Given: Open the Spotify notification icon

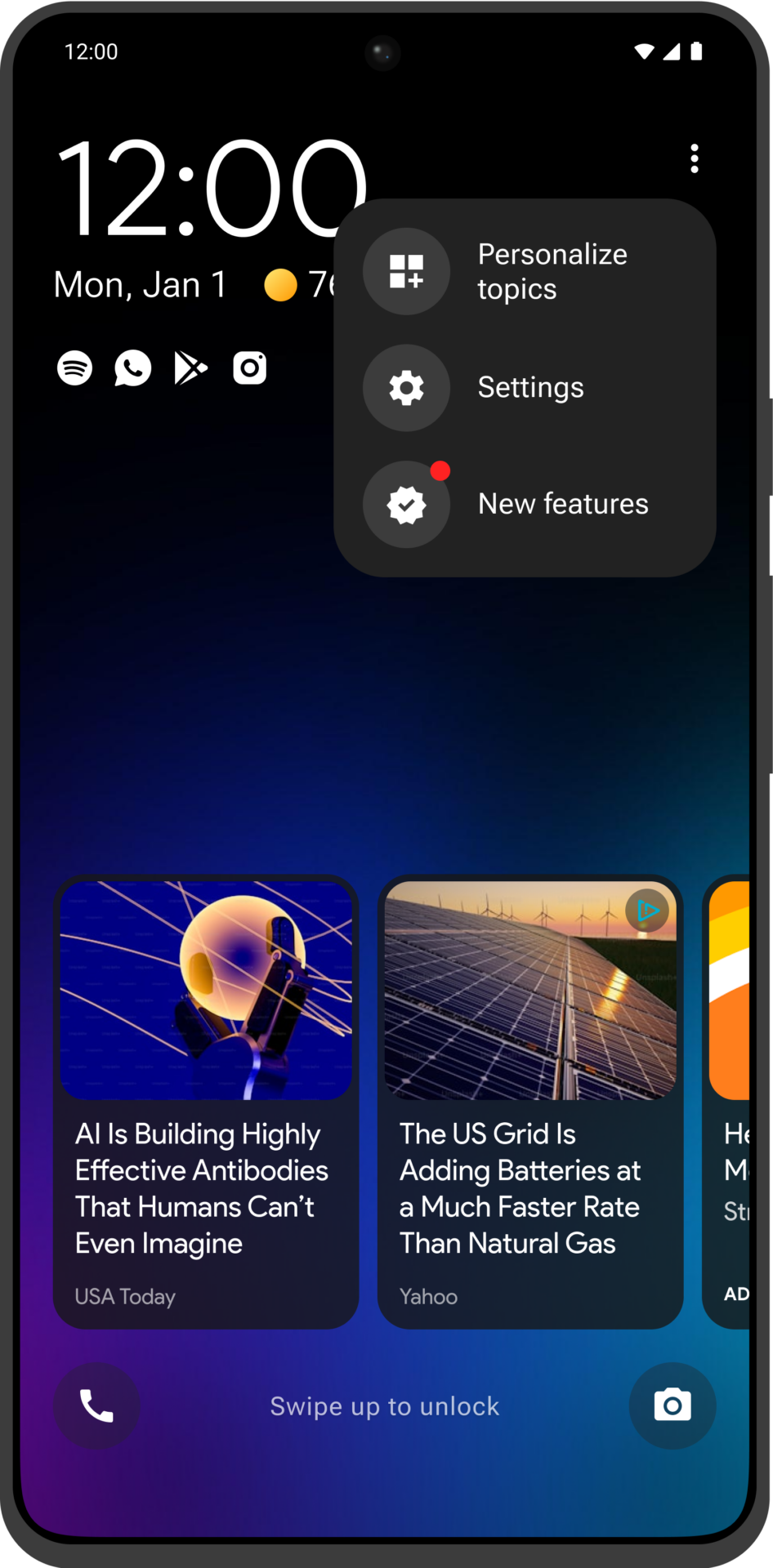Looking at the screenshot, I should click(74, 368).
